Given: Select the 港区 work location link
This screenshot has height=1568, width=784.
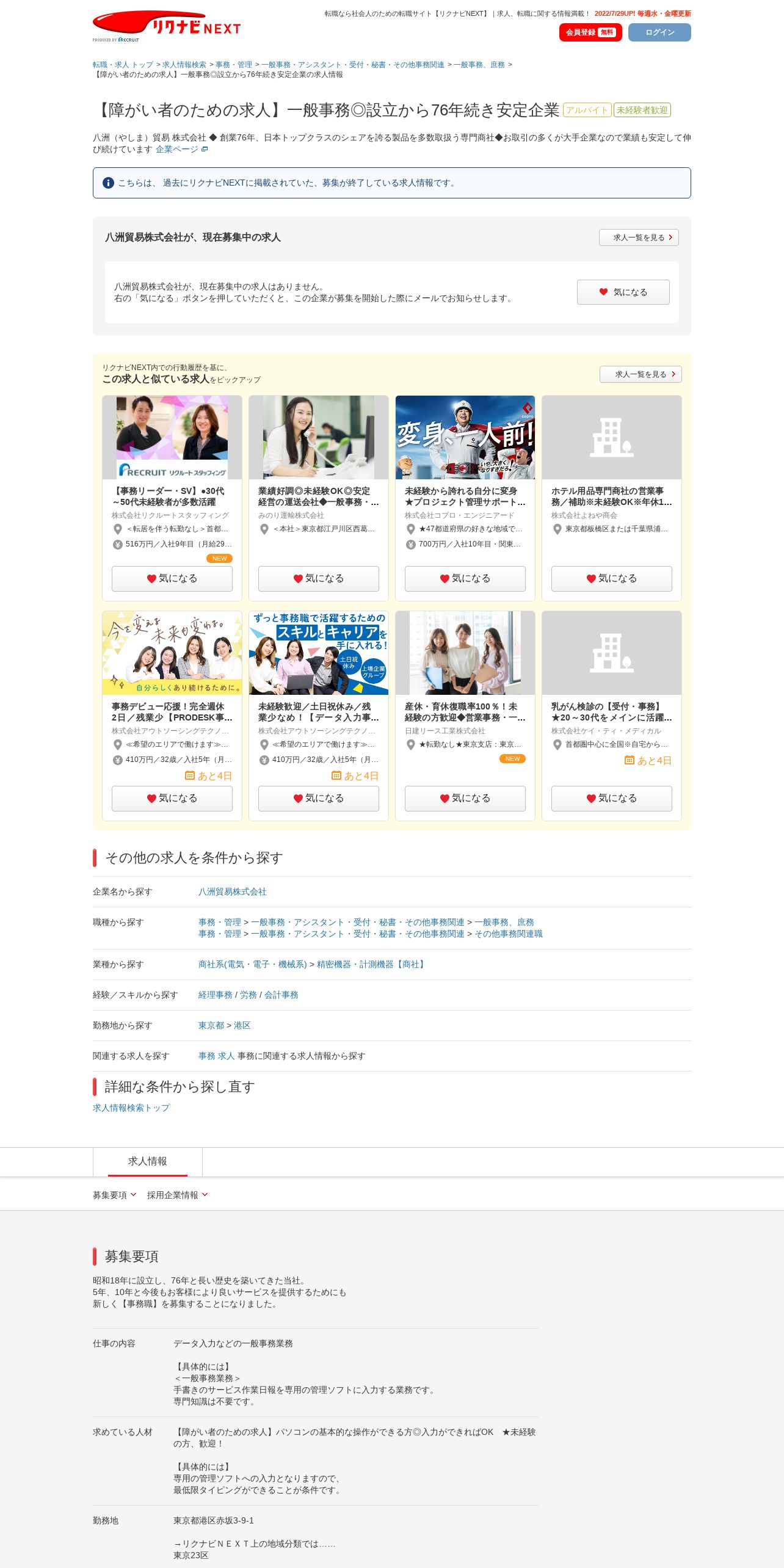Looking at the screenshot, I should coord(242,1026).
